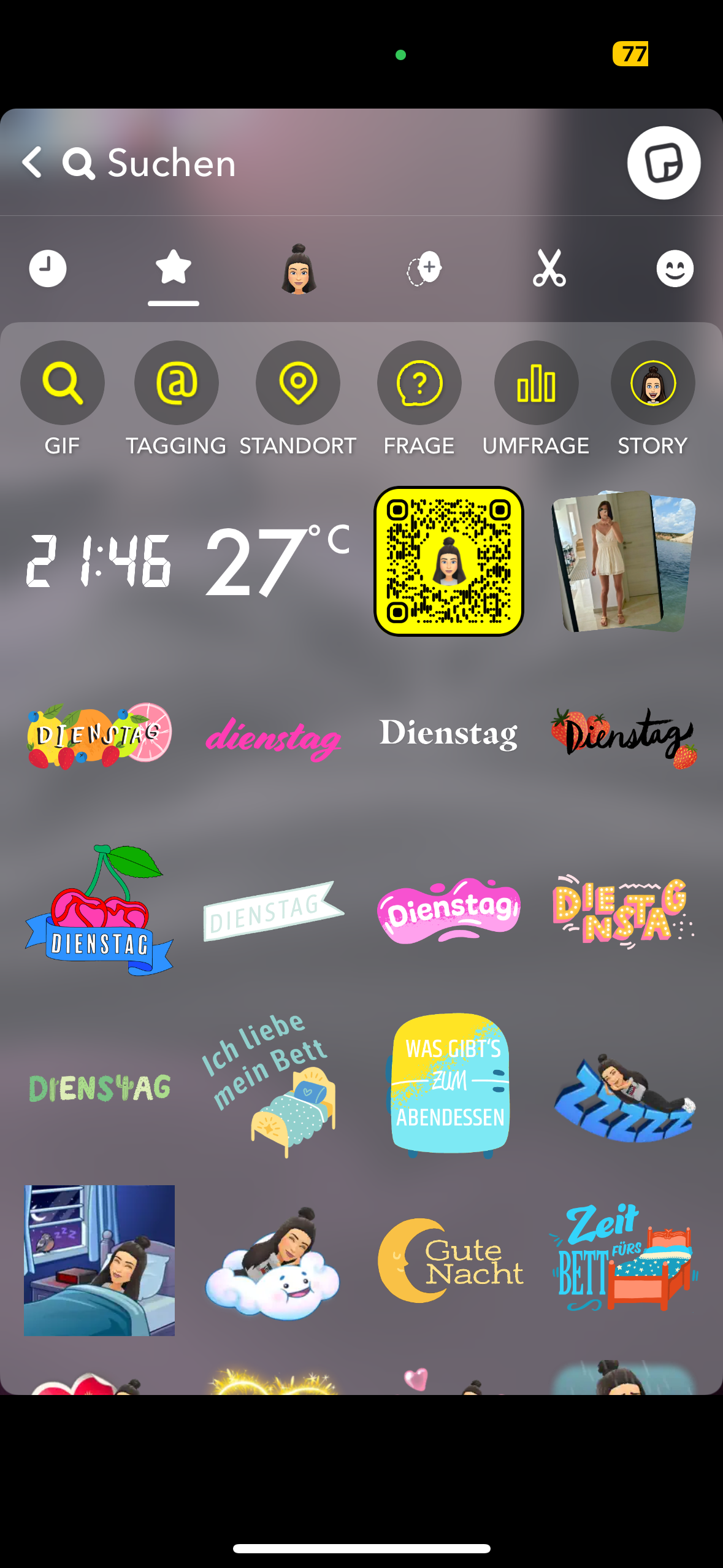Viewport: 723px width, 1568px height.
Task: Open the GIF search button
Action: pyautogui.click(x=63, y=399)
